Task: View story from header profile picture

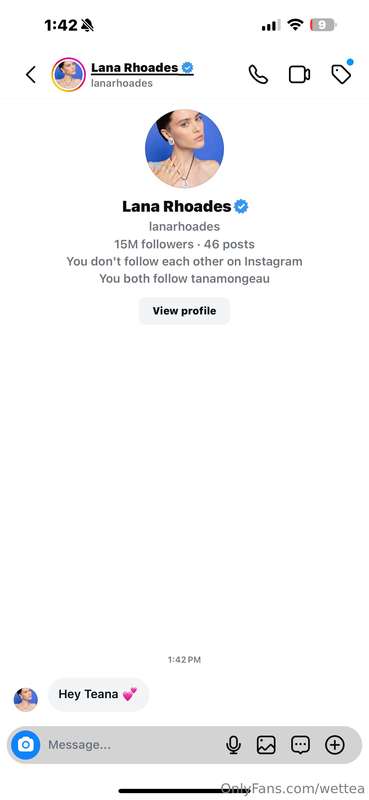Action: pos(68,74)
